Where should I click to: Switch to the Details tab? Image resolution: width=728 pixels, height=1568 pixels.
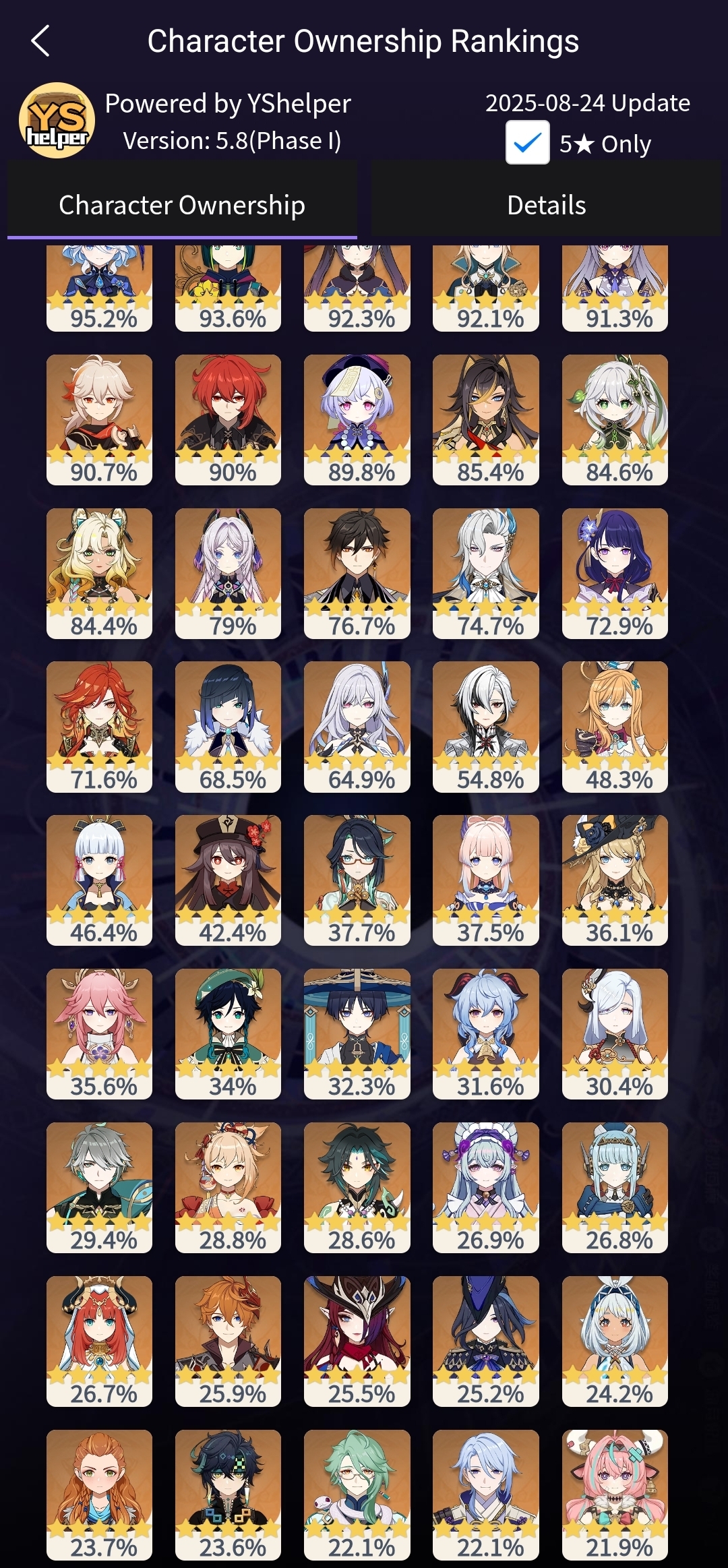(546, 205)
